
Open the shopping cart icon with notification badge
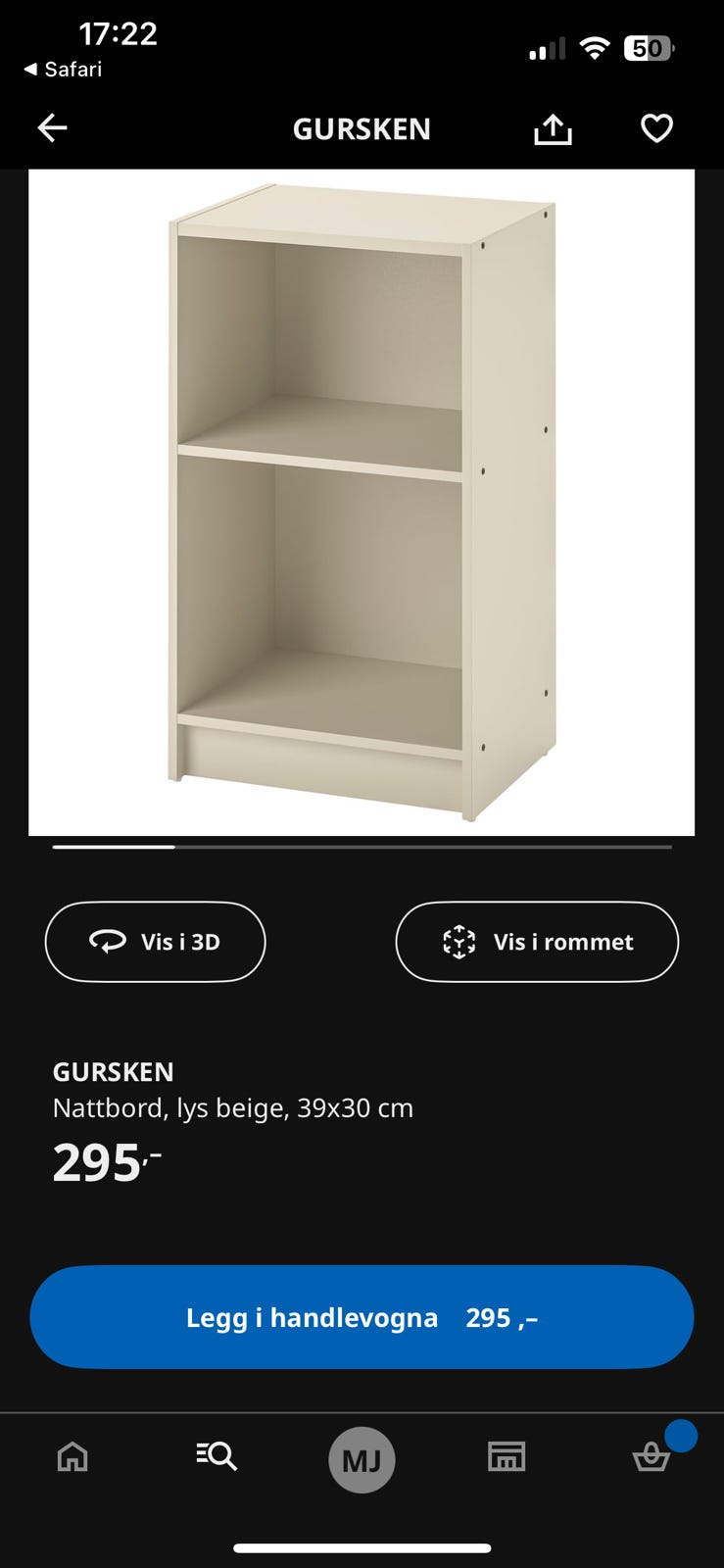[x=652, y=1459]
